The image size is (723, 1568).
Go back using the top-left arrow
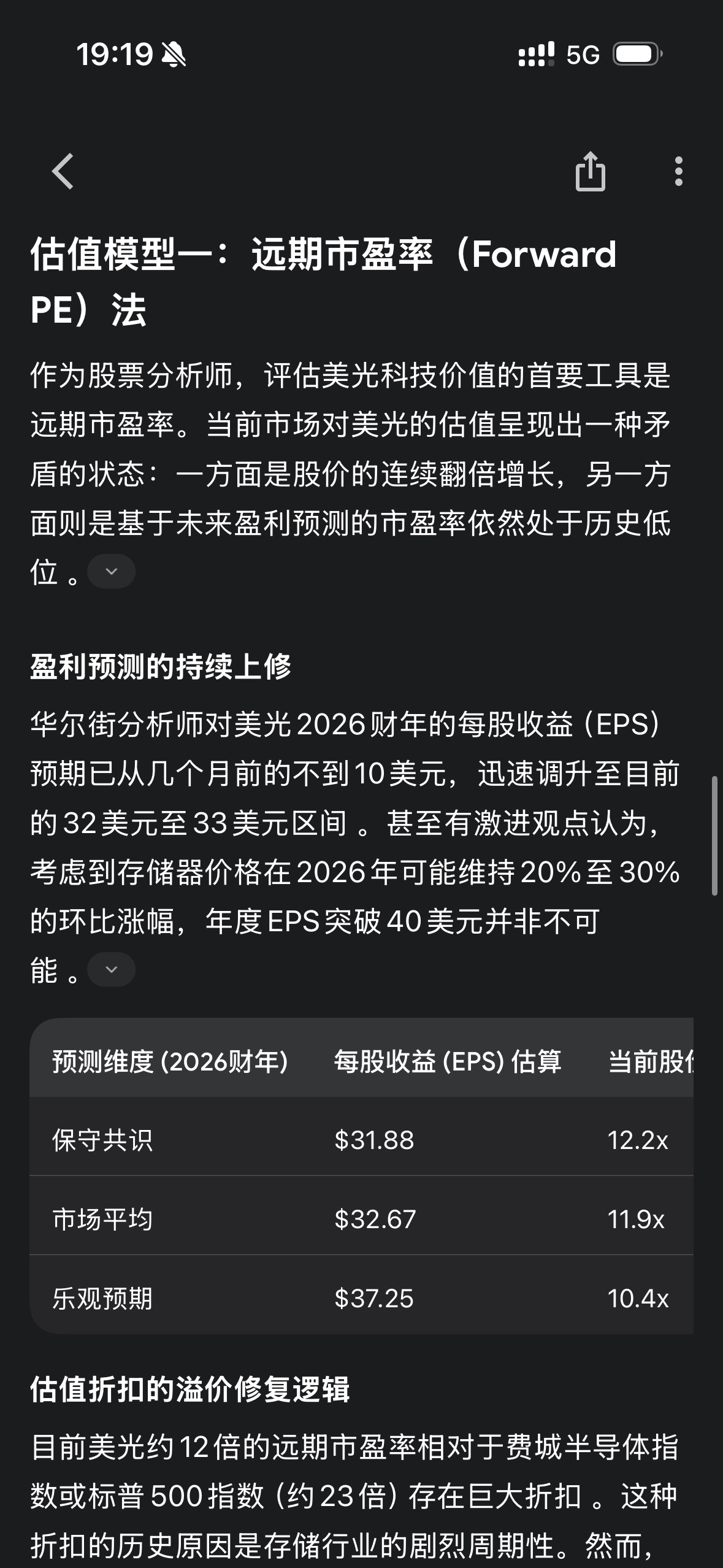63,171
